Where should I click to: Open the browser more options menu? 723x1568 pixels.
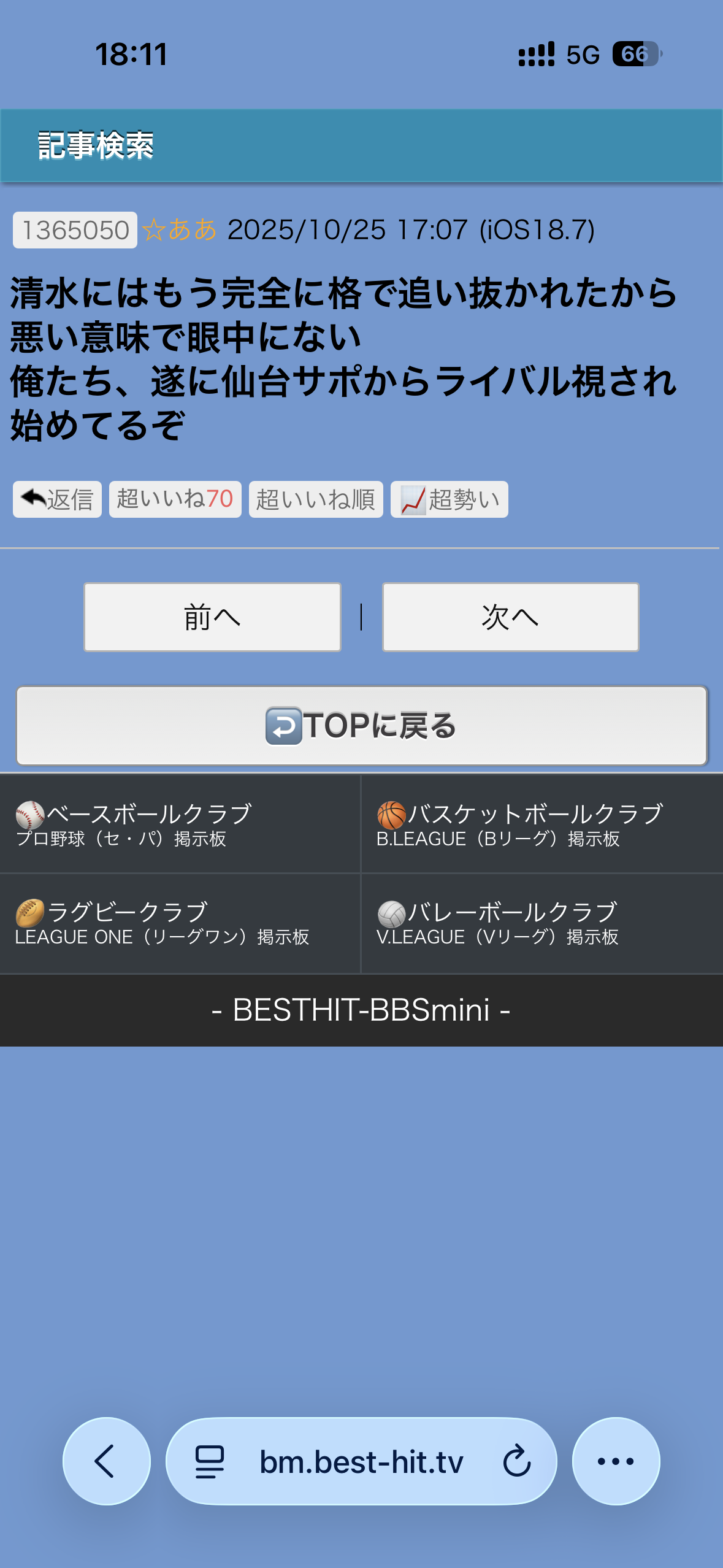click(x=616, y=1461)
